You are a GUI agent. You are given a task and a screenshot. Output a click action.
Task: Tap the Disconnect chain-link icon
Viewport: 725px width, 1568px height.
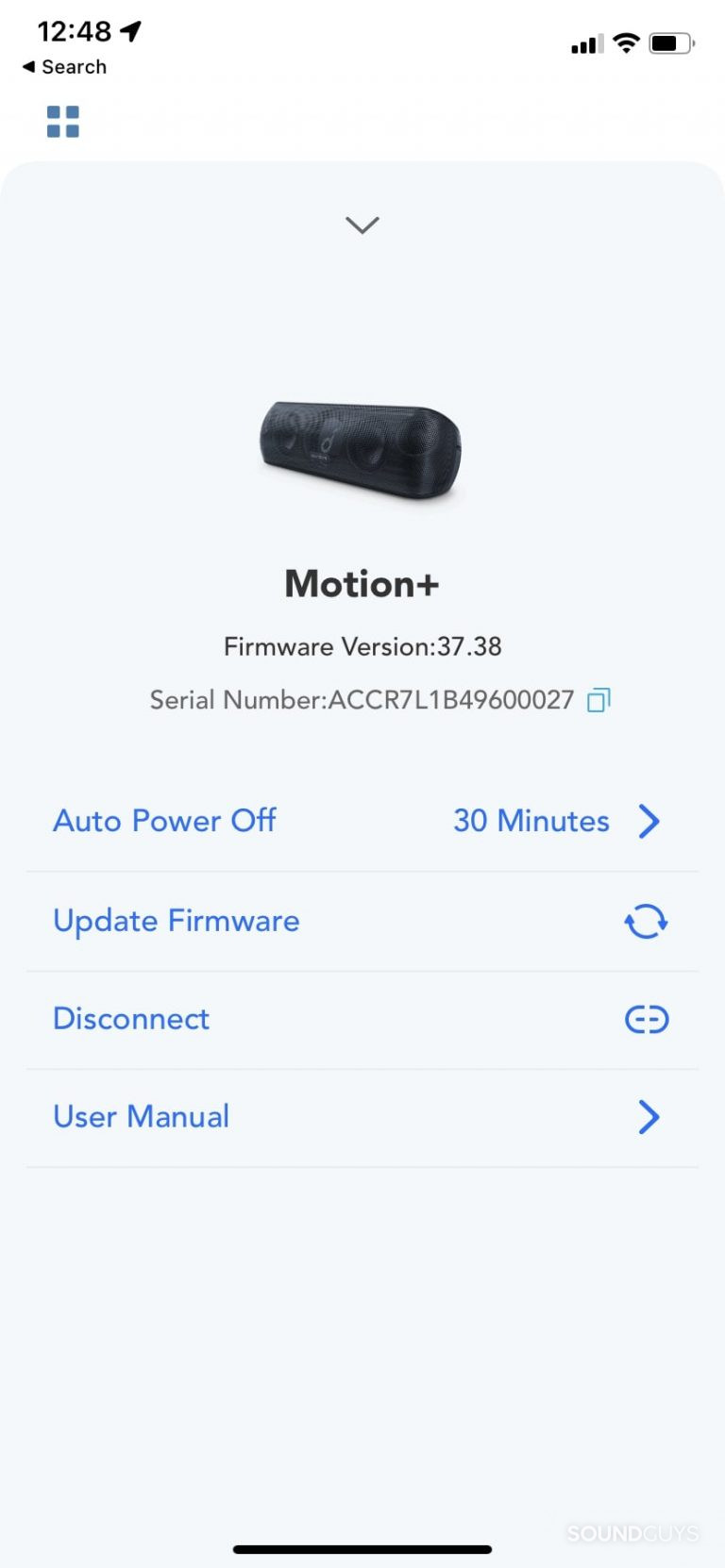click(x=646, y=1019)
